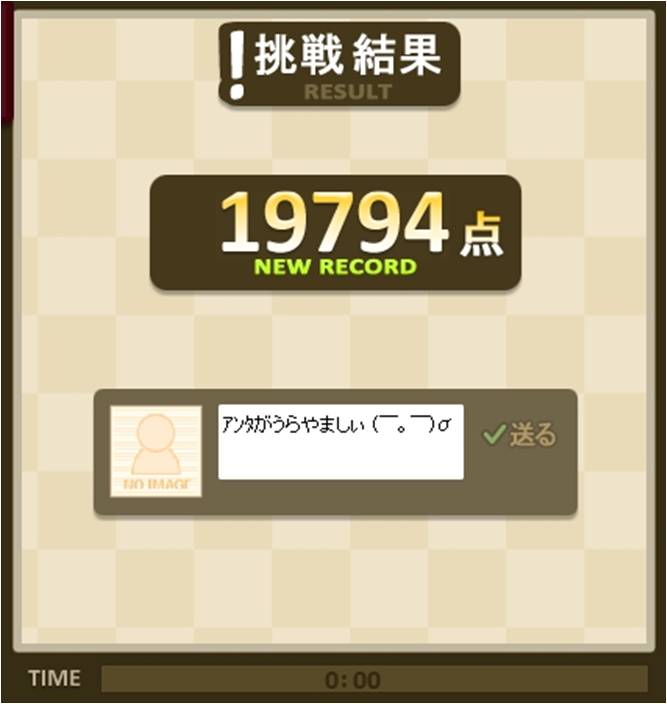Viewport: 667px width, 704px height.
Task: Tap the 送る send button
Action: coord(519,435)
